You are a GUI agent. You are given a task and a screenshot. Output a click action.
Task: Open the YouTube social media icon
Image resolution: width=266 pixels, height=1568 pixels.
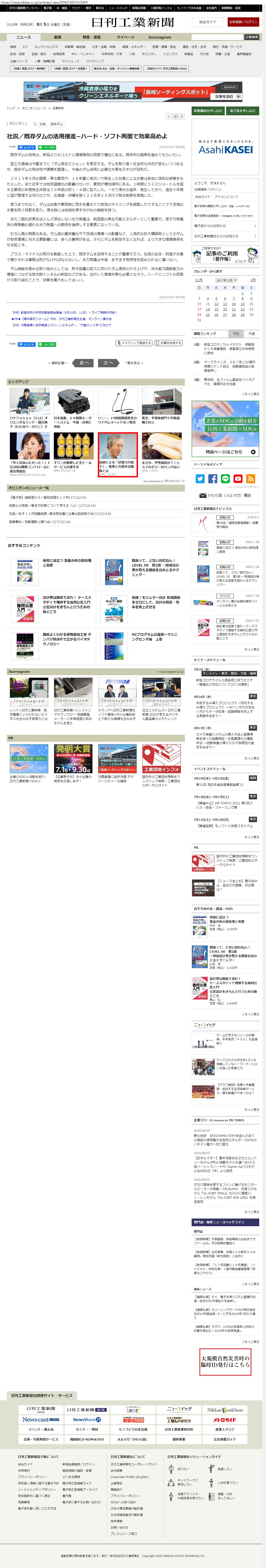[x=238, y=479]
